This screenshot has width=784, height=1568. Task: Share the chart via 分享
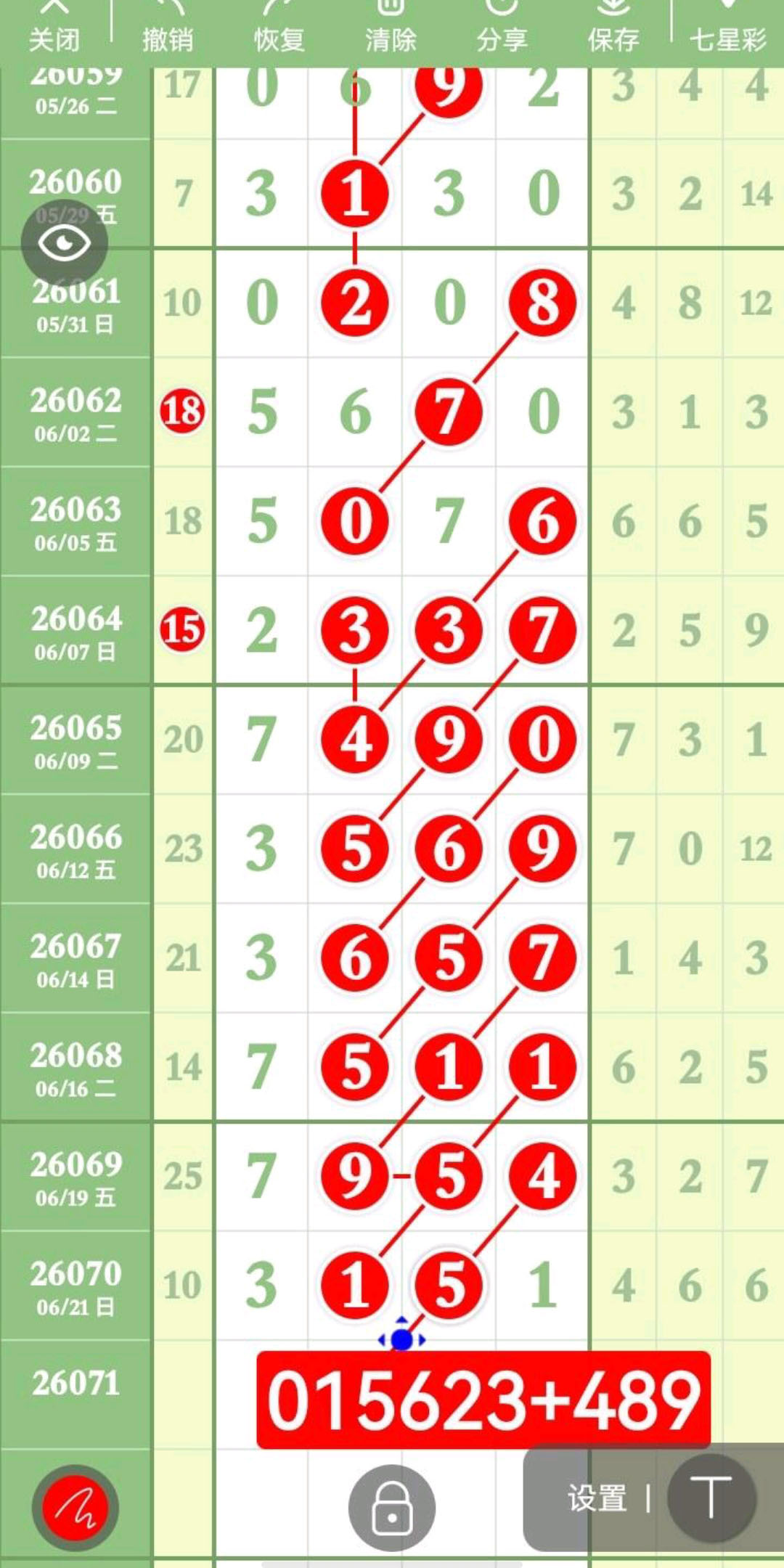(x=502, y=29)
